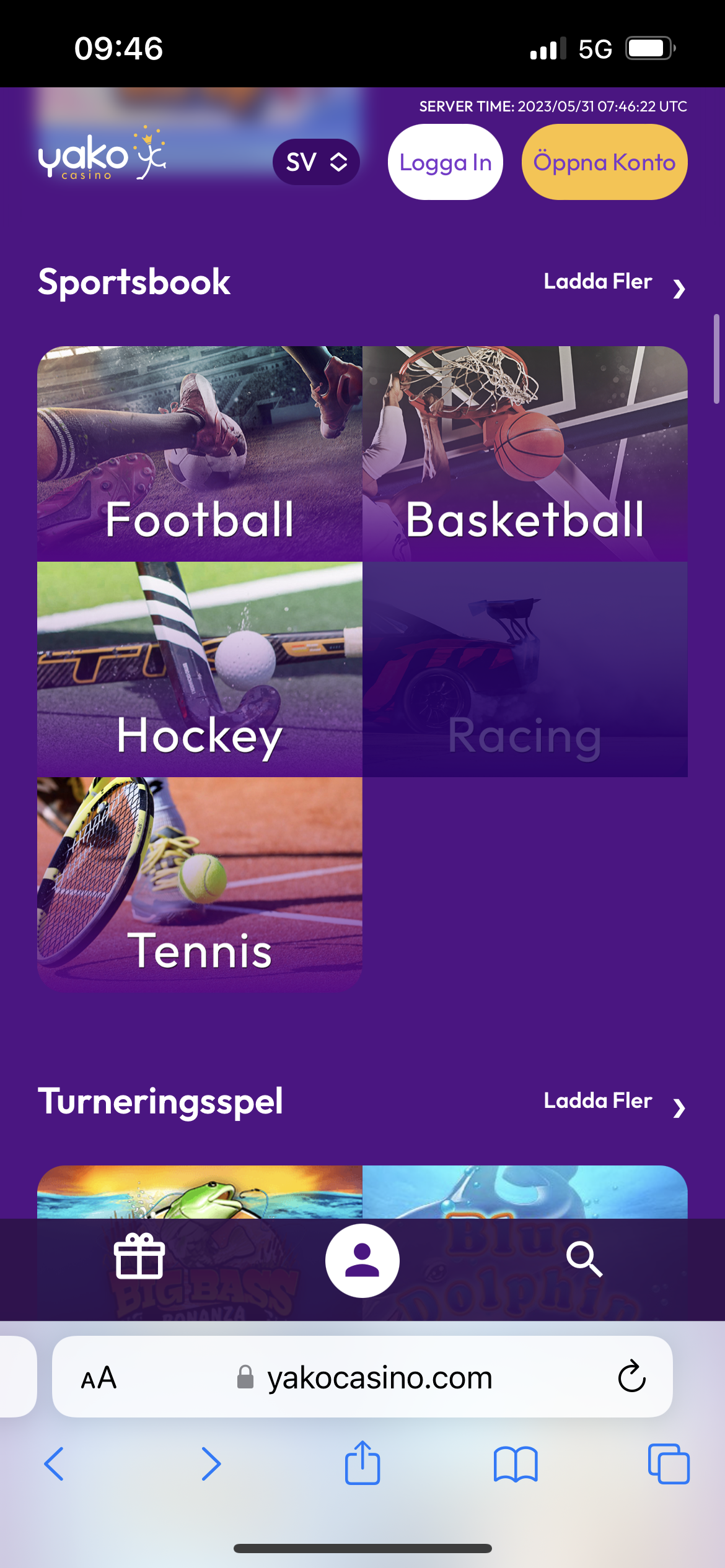Click the Öppna Konto button
The height and width of the screenshot is (1568, 725).
coord(604,162)
